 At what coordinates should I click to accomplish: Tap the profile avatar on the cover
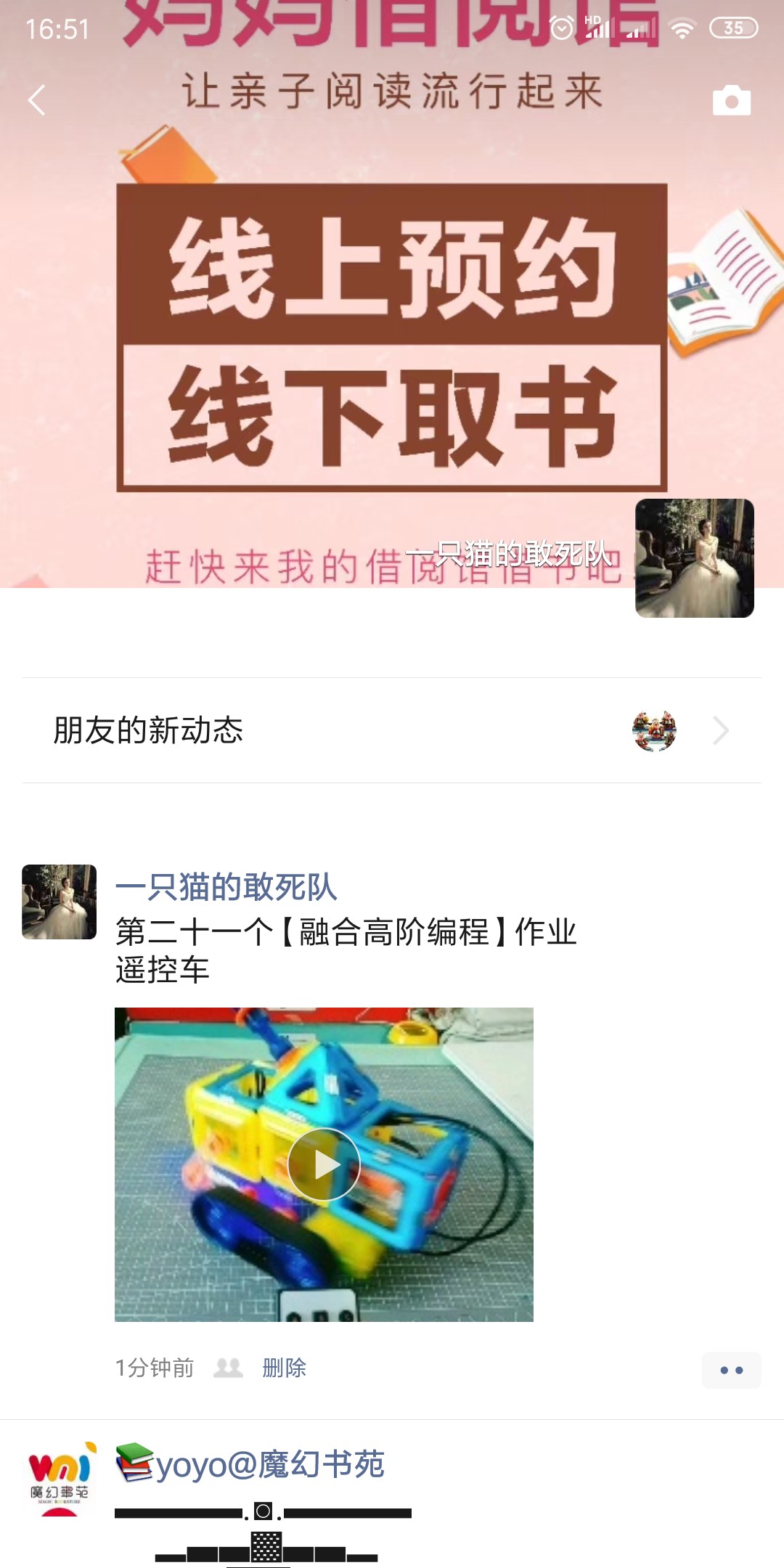pos(694,558)
